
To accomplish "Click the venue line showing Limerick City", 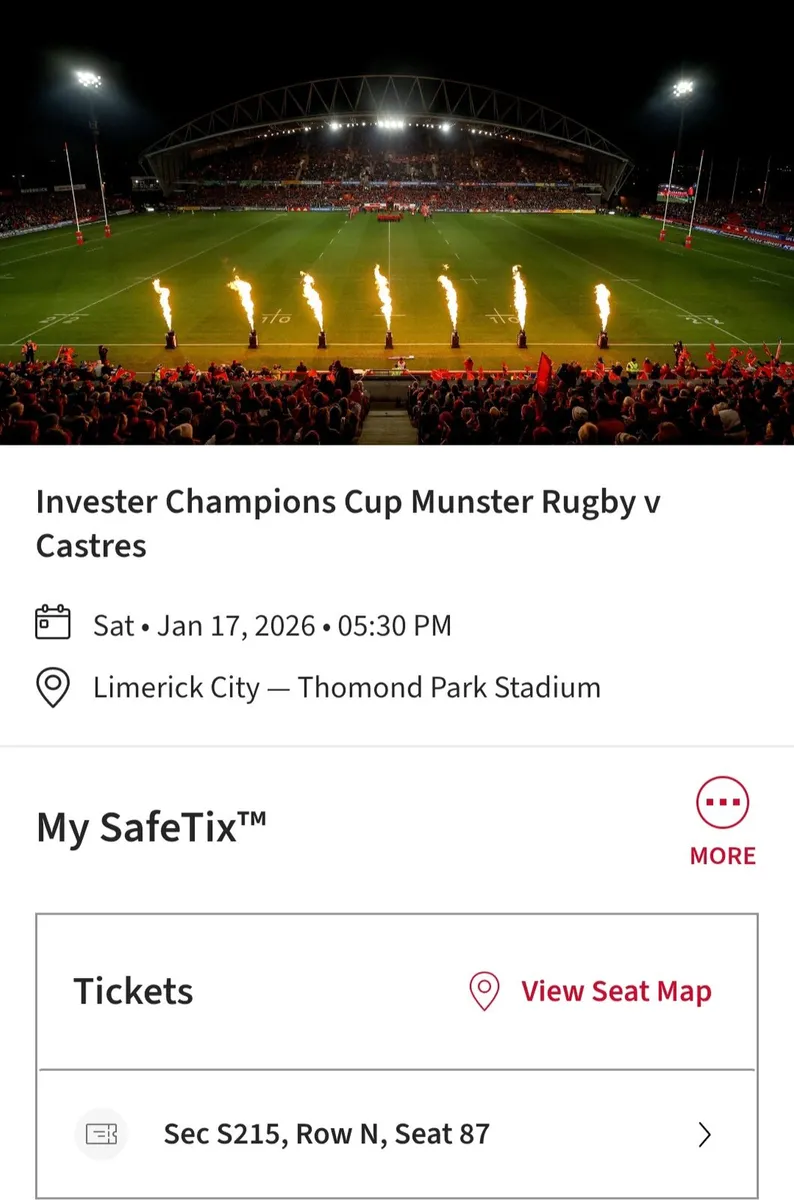I will tap(347, 687).
